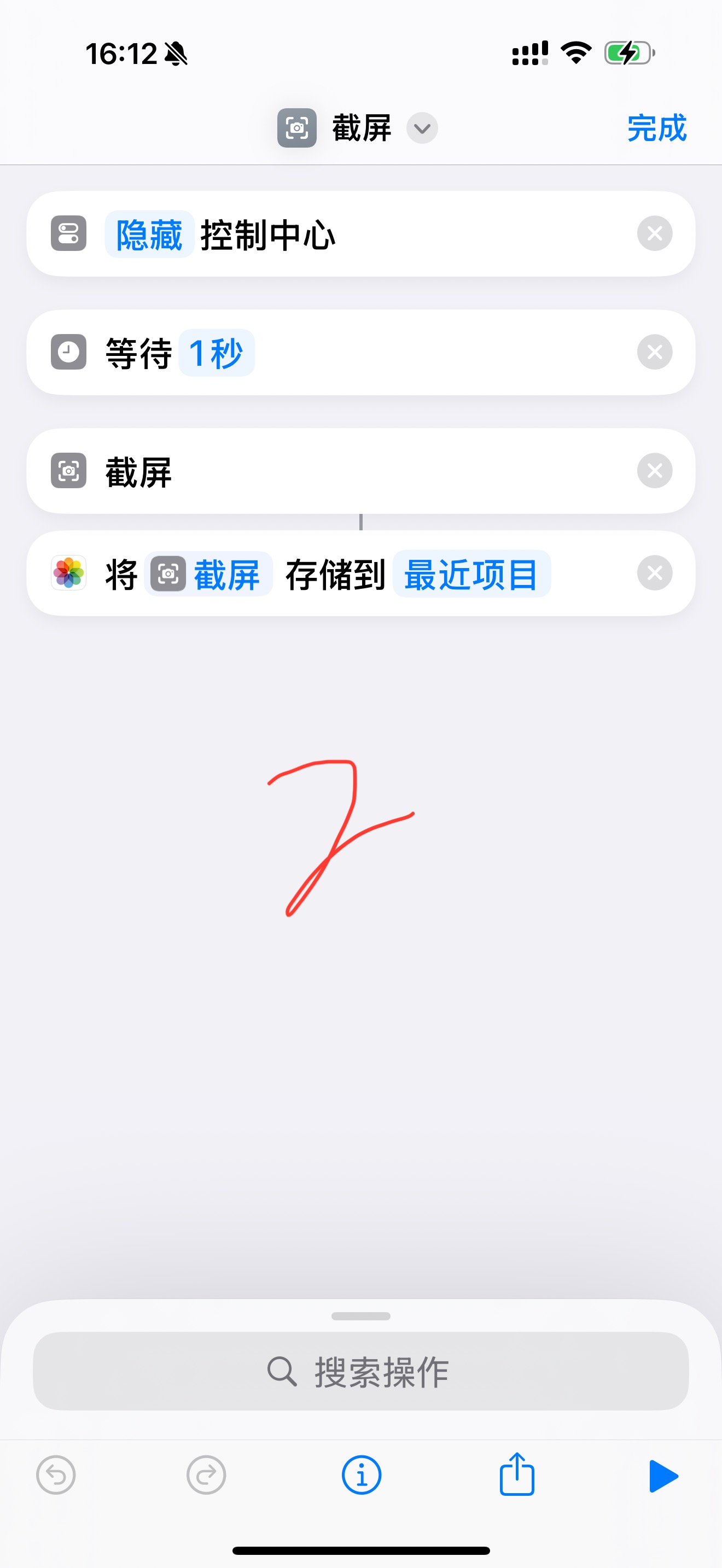The height and width of the screenshot is (1568, 722).
Task: Change the 最近项目 album destination
Action: (471, 574)
